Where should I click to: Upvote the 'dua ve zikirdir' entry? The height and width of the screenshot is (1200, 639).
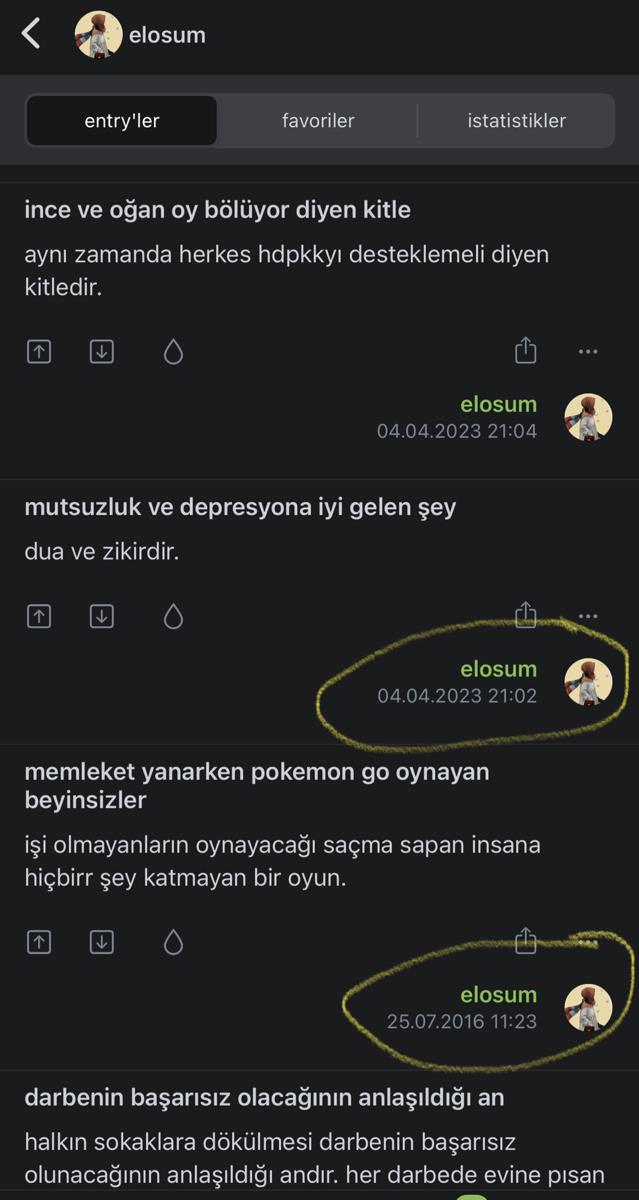coord(38,616)
